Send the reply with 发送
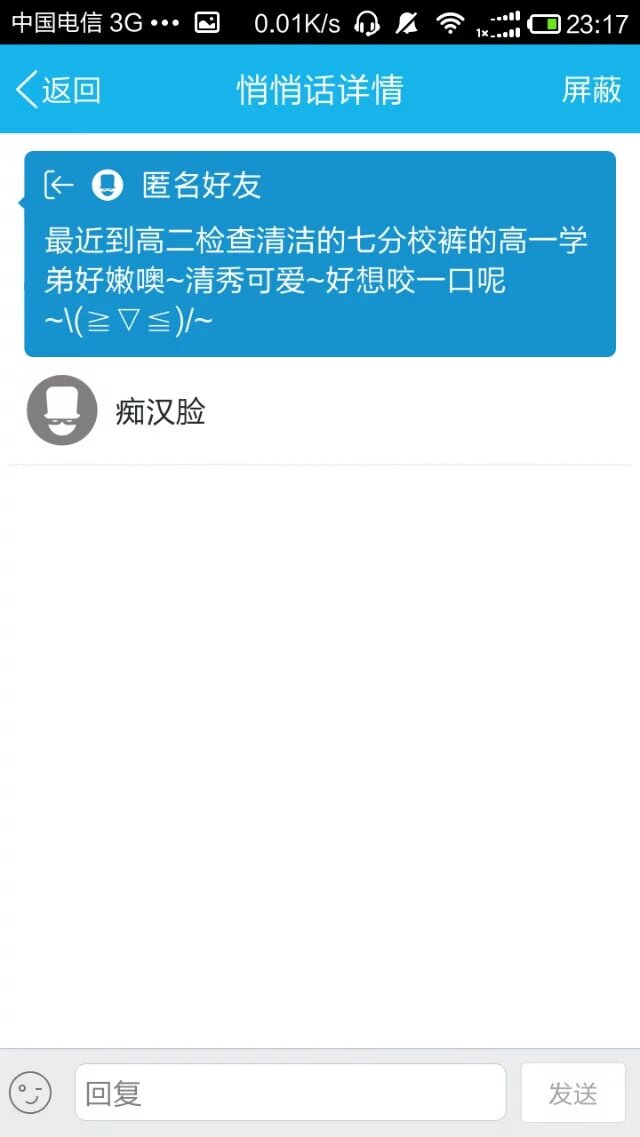640x1137 pixels. (x=573, y=1092)
